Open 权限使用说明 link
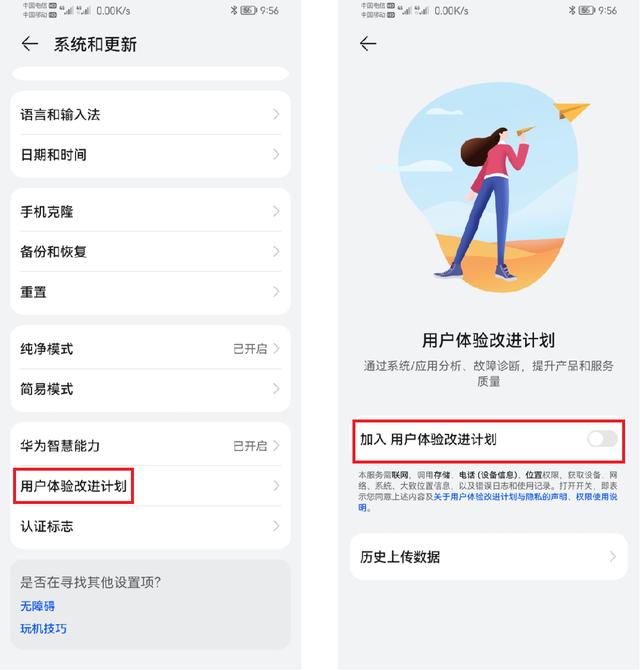Screen dimensions: 640x670 coord(596,496)
